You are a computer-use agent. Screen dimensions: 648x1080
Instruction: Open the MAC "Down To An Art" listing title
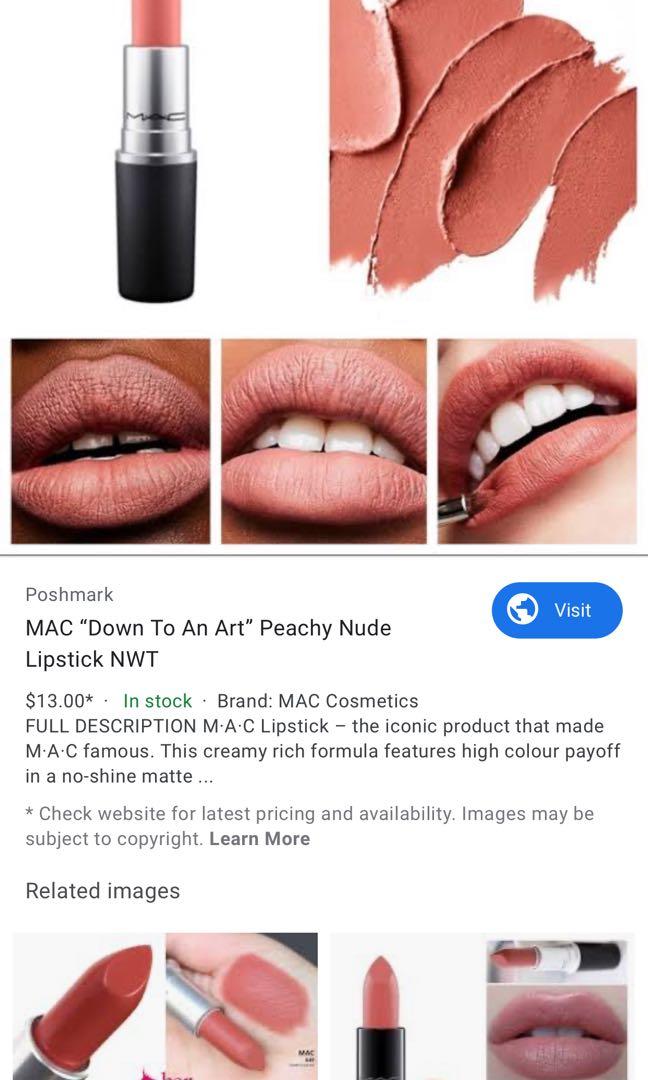coord(208,643)
